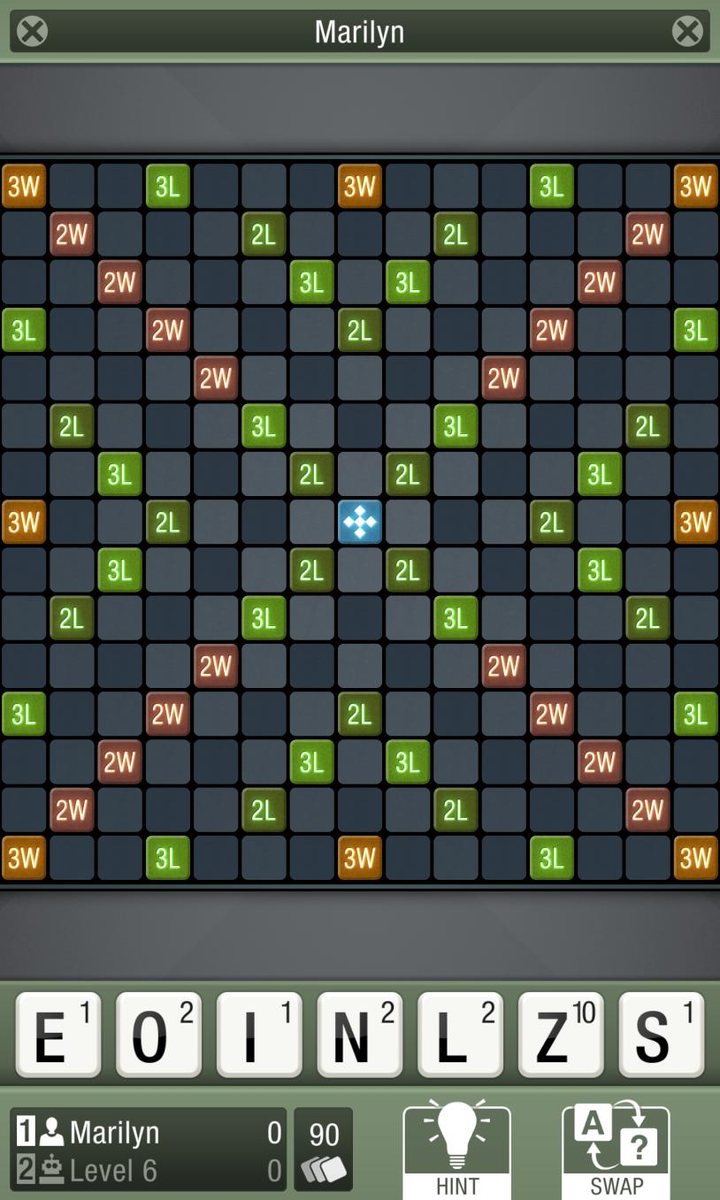
Task: Select the letter S tile
Action: point(661,1034)
